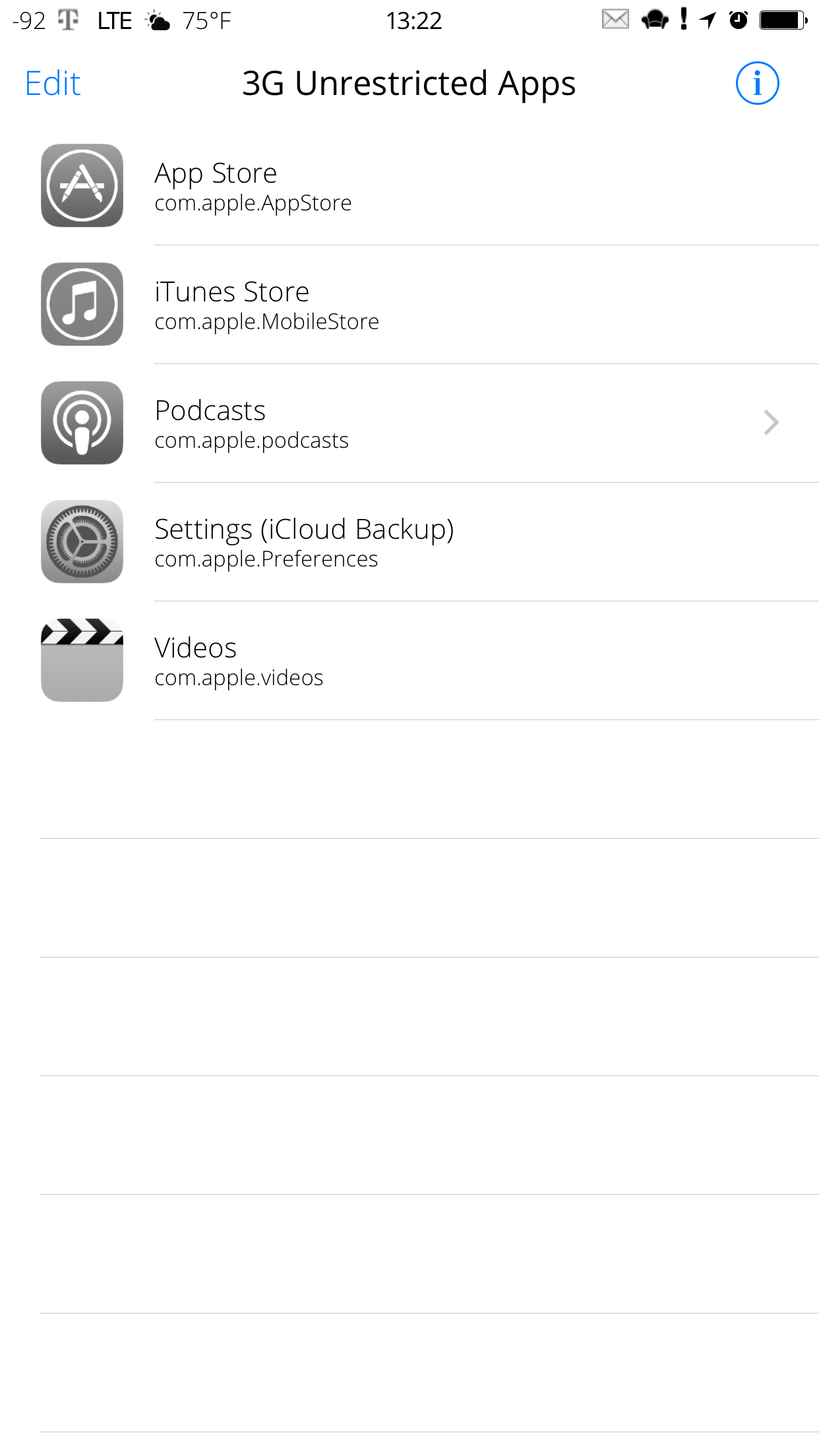
Task: Select the App Store row
Action: click(409, 186)
